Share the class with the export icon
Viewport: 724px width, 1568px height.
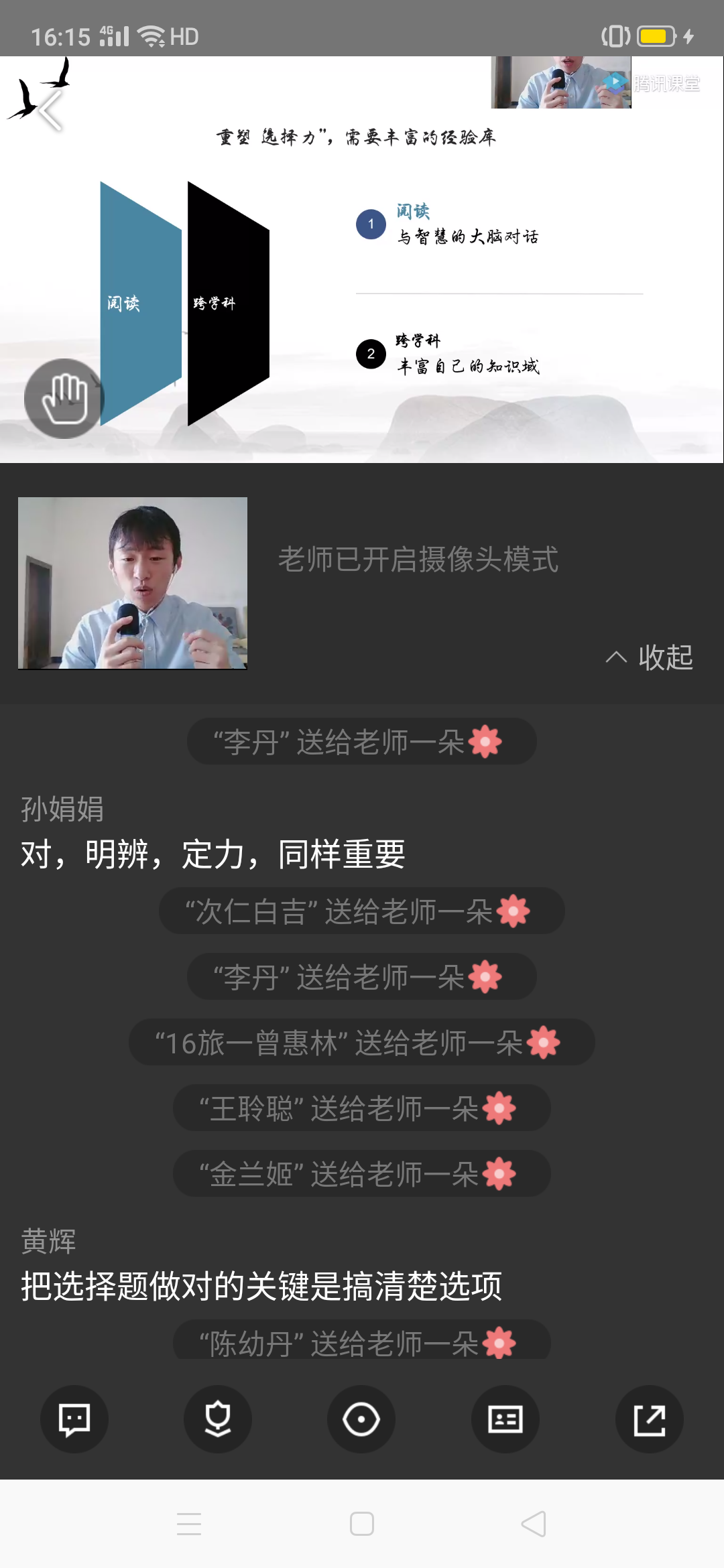click(649, 1419)
